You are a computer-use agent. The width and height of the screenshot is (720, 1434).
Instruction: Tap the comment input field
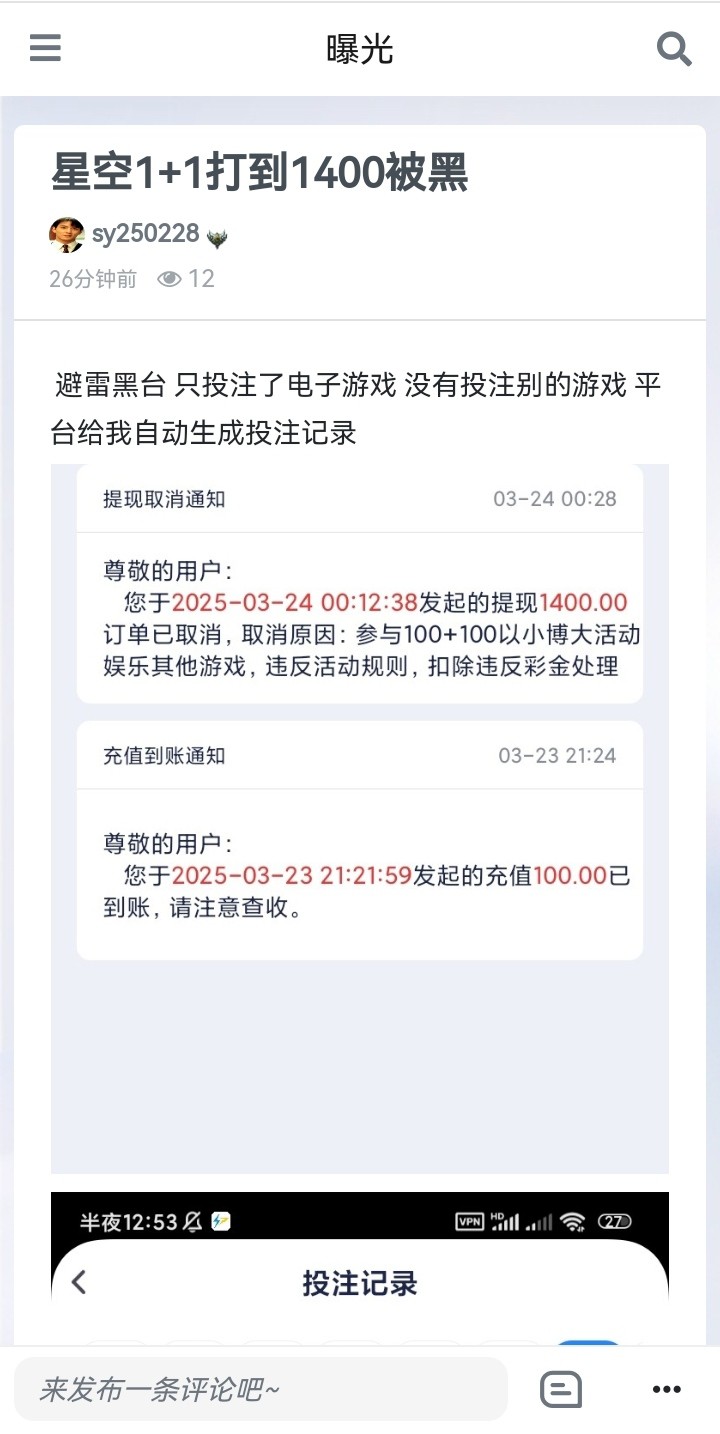click(260, 1389)
